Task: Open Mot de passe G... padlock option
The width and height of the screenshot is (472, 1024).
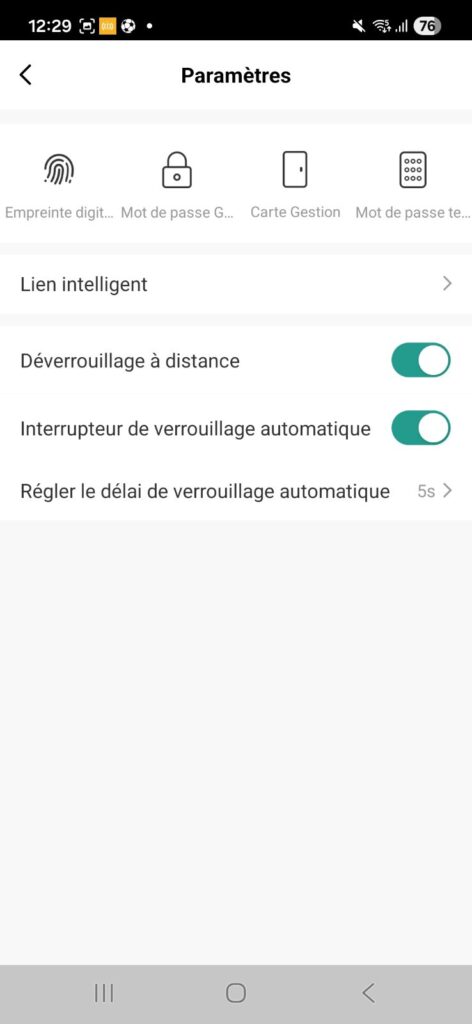Action: click(177, 185)
